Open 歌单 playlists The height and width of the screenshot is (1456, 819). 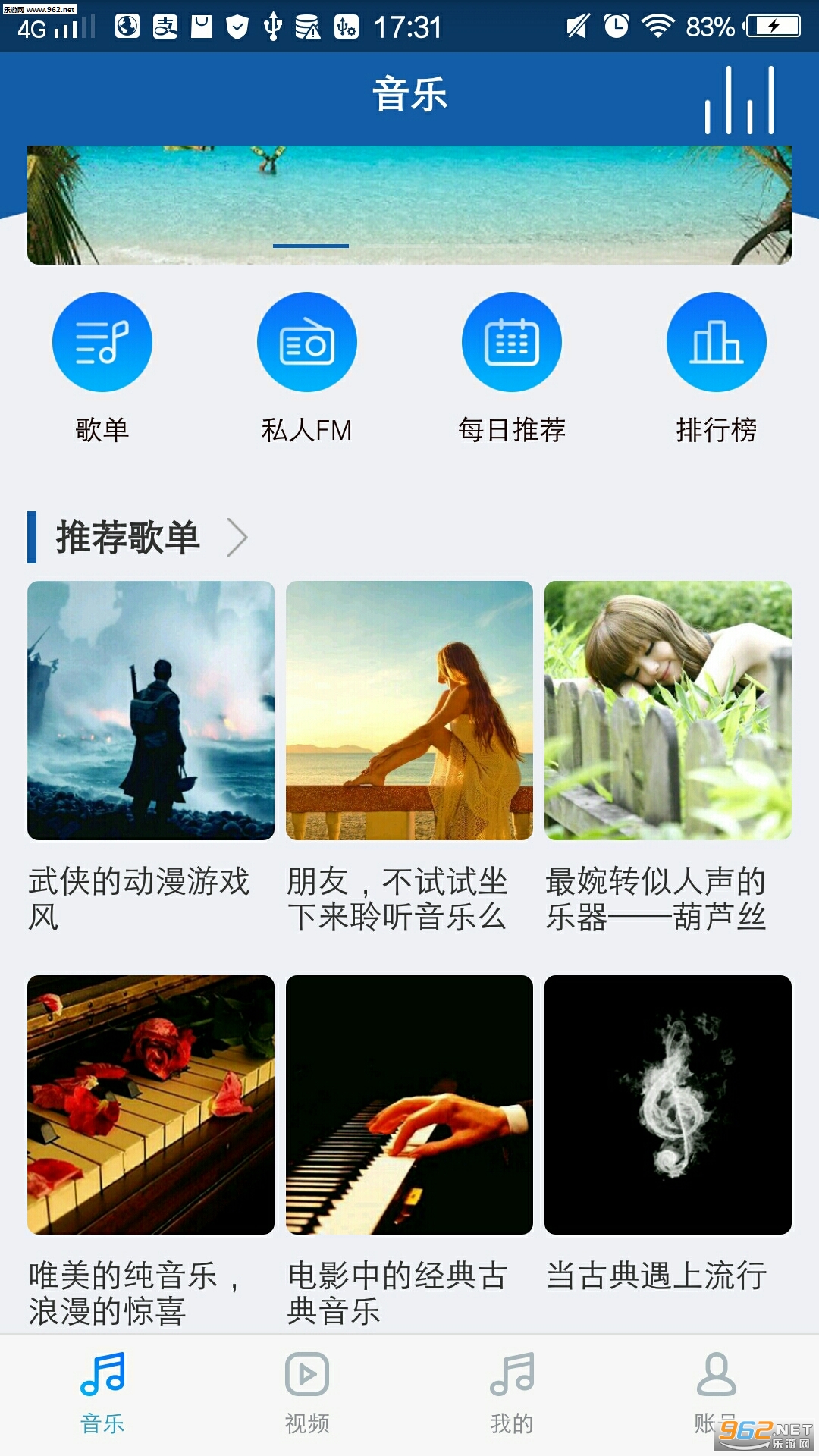point(102,343)
